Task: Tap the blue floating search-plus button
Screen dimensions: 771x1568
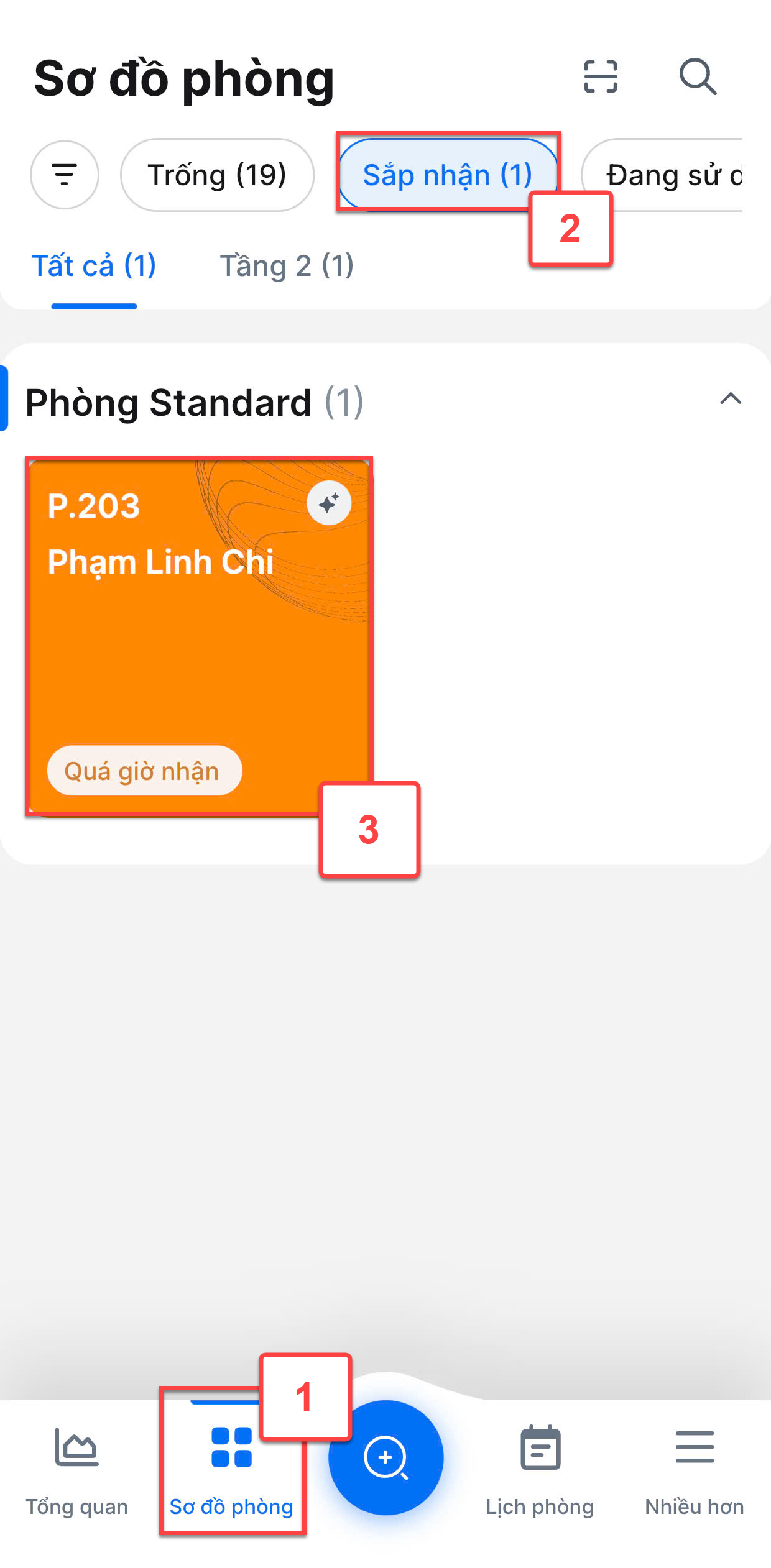Action: (x=386, y=1457)
